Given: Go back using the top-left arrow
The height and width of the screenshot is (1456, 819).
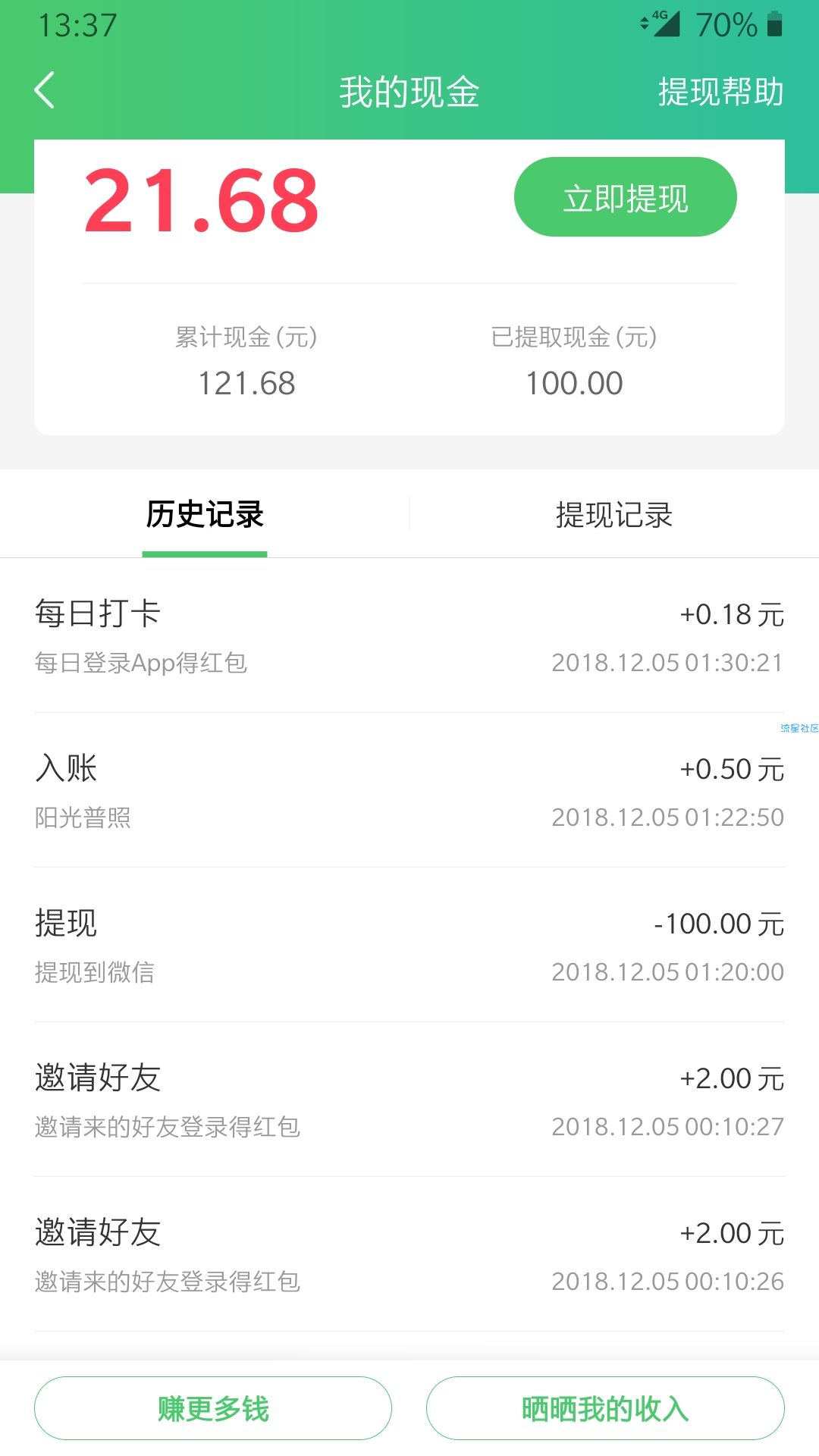Looking at the screenshot, I should click(x=45, y=91).
